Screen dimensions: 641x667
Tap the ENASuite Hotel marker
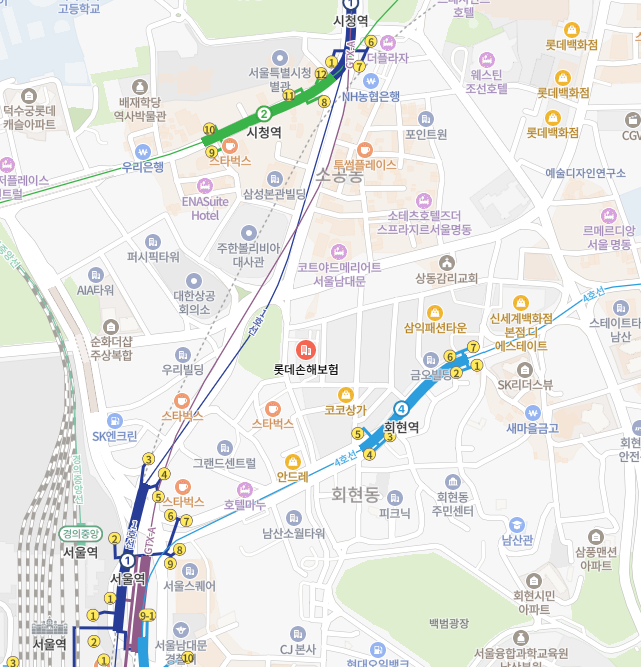[x=205, y=185]
